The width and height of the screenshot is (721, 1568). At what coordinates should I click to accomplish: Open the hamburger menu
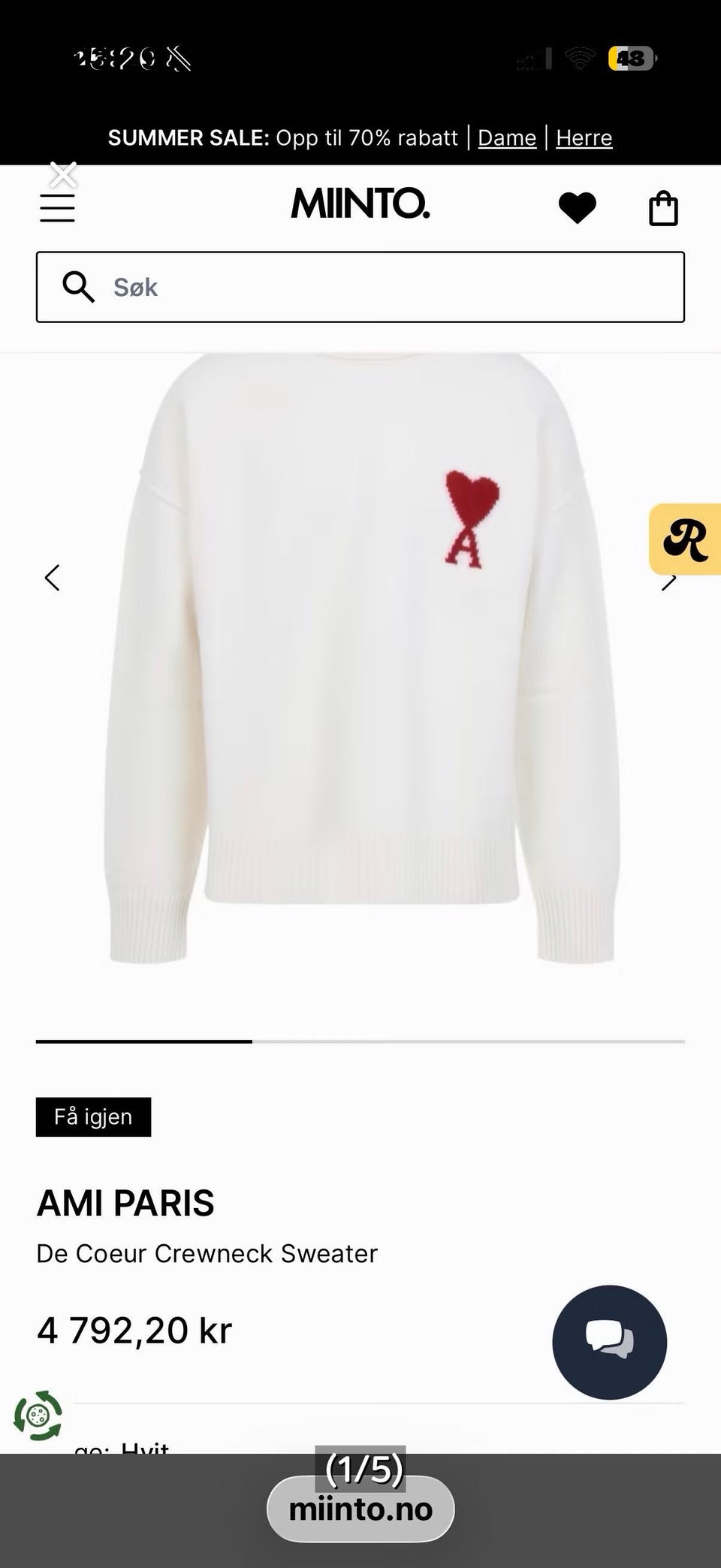click(57, 208)
